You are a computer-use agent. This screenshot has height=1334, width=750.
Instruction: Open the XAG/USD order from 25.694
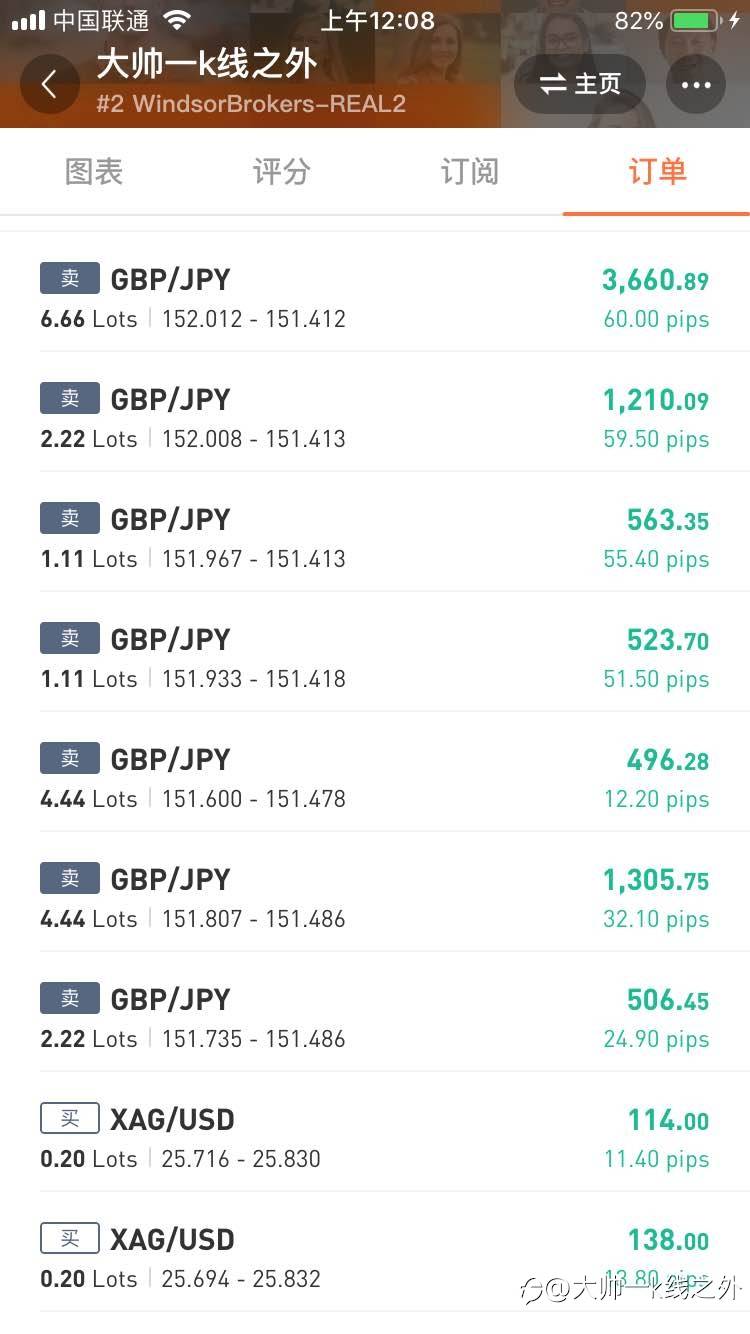pyautogui.click(x=375, y=1258)
